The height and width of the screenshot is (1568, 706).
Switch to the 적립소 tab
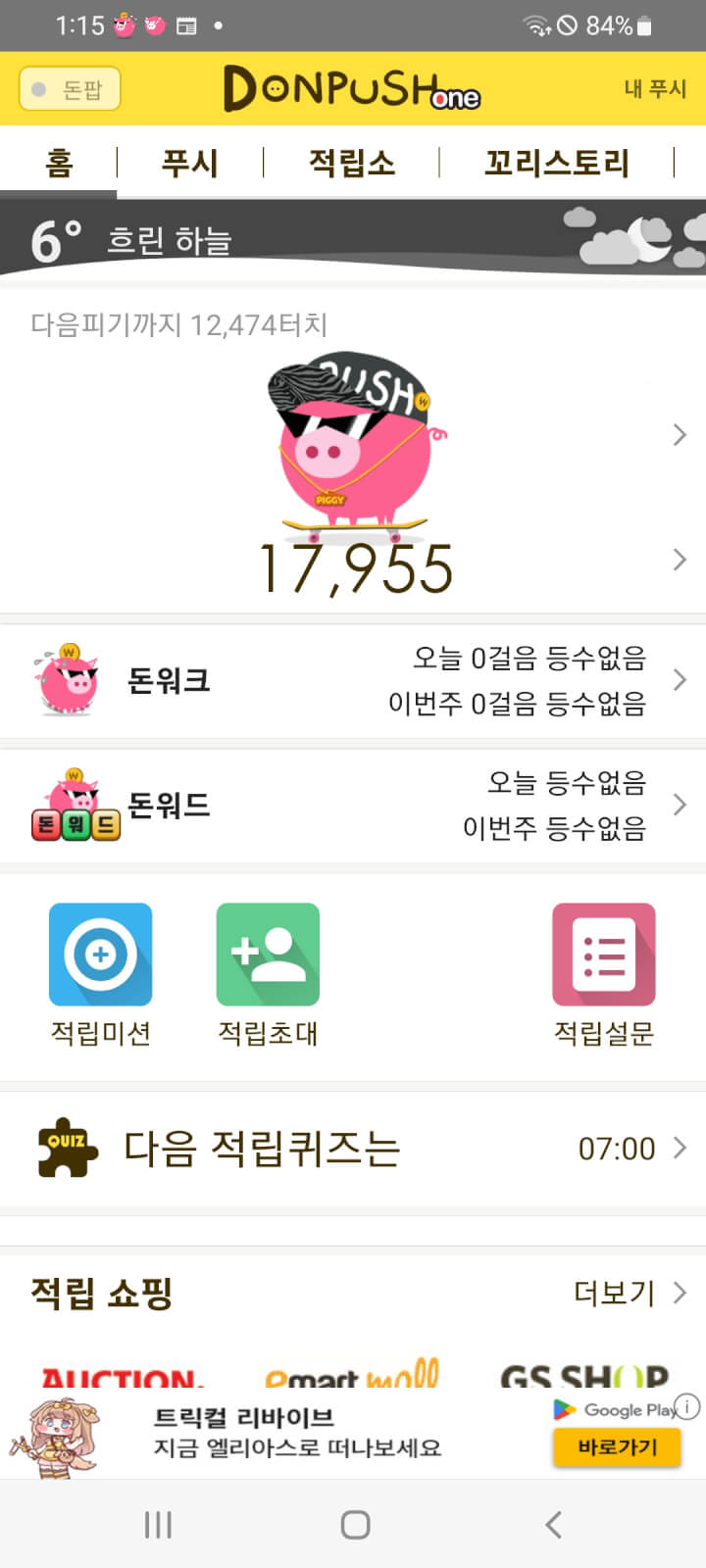pos(351,163)
